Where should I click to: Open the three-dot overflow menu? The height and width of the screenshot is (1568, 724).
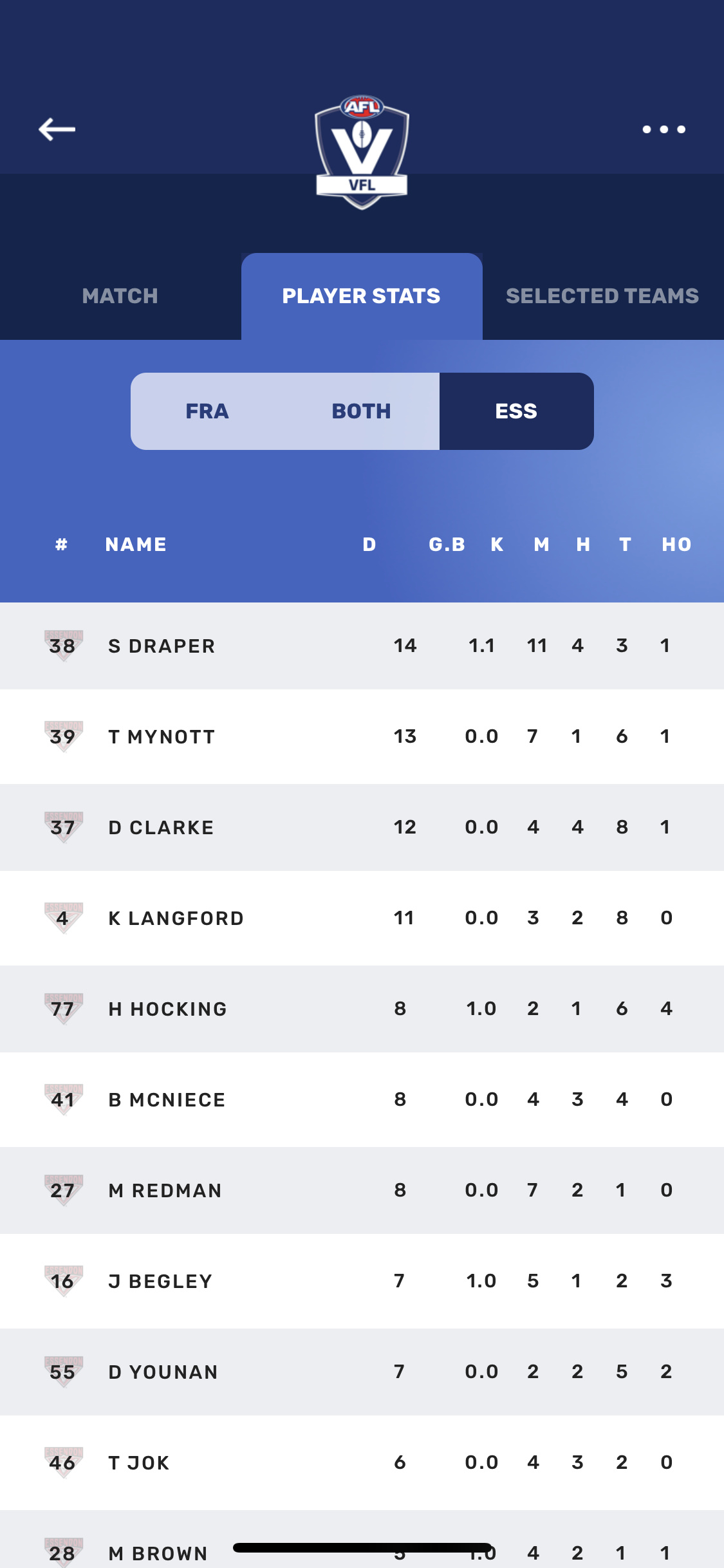[664, 129]
